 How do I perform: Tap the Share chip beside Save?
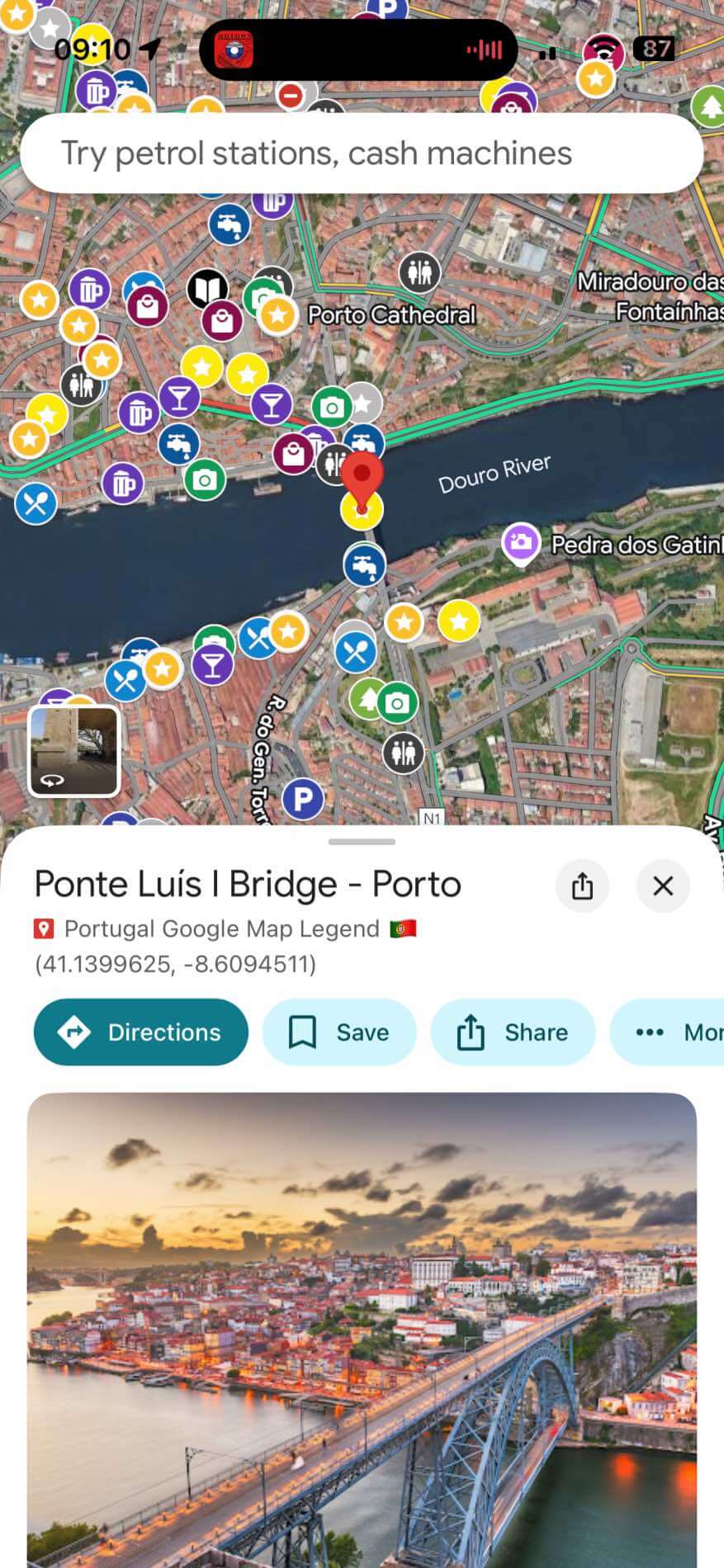click(513, 1032)
